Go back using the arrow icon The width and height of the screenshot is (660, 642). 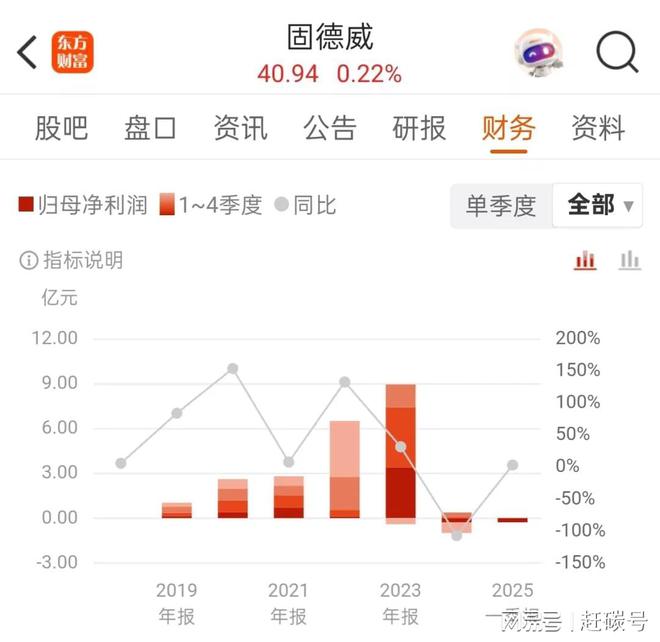click(27, 52)
